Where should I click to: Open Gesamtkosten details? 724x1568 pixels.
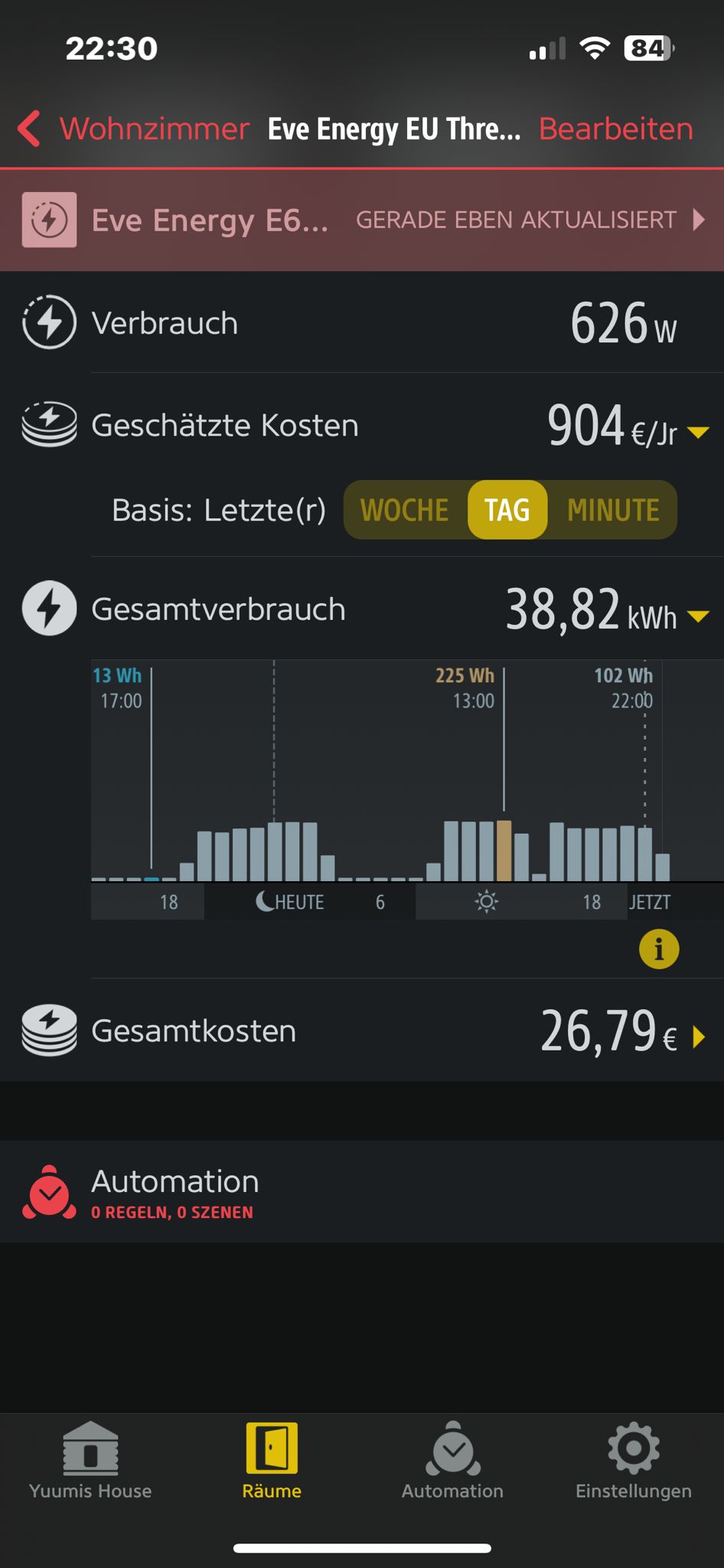pyautogui.click(x=698, y=1037)
